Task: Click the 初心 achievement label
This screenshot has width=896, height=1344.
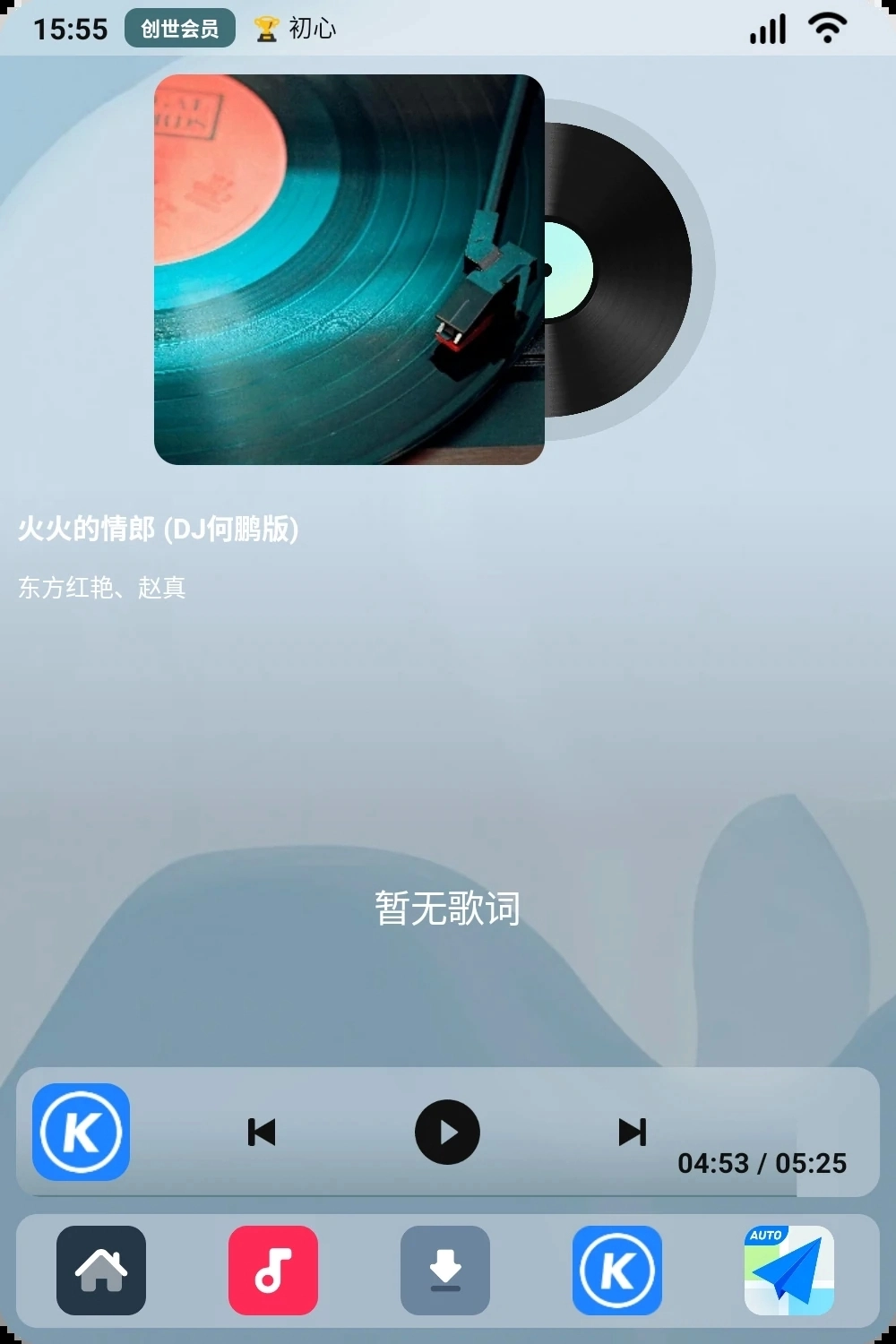Action: click(313, 28)
